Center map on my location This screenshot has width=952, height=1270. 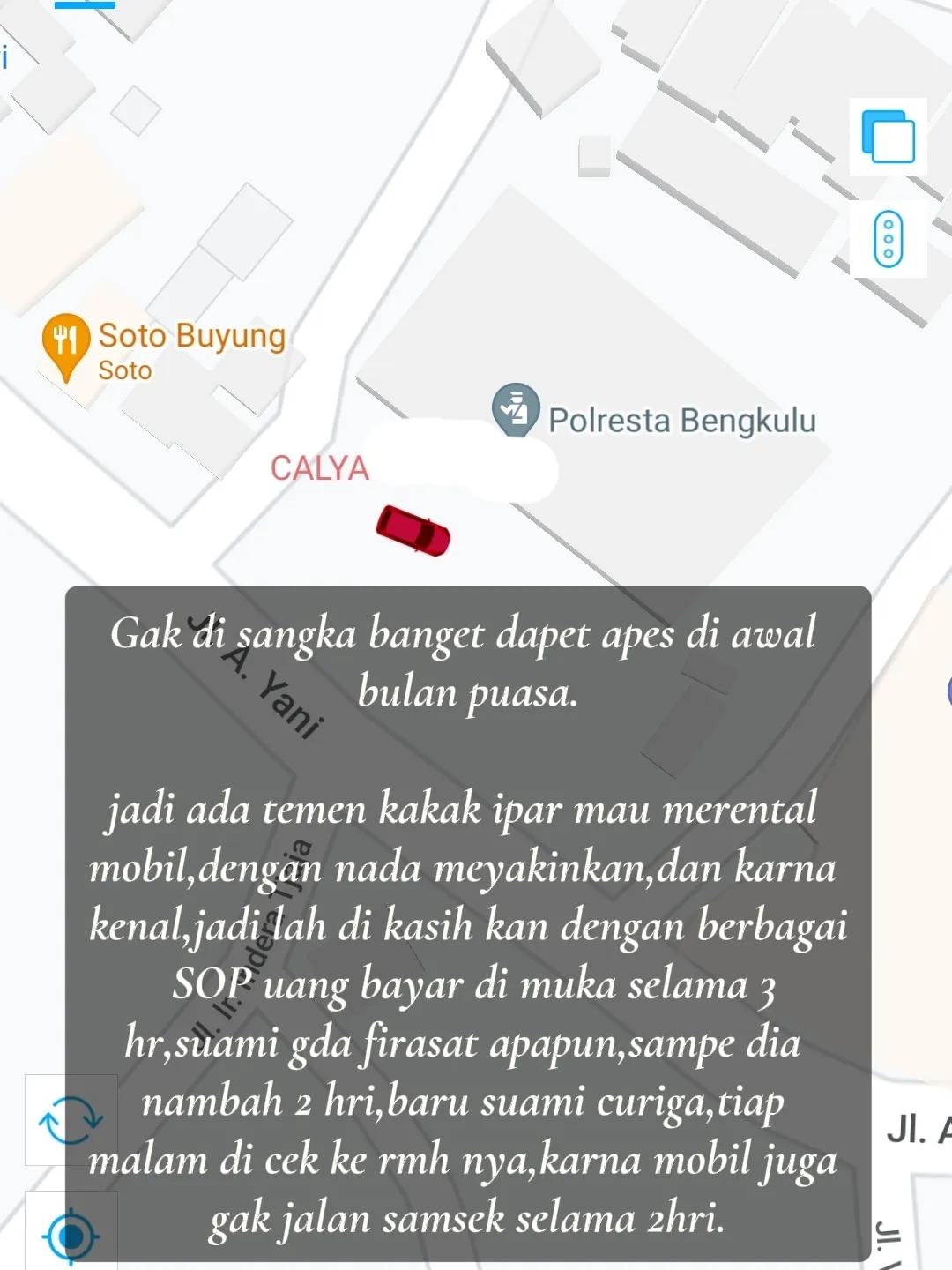coord(71,1236)
